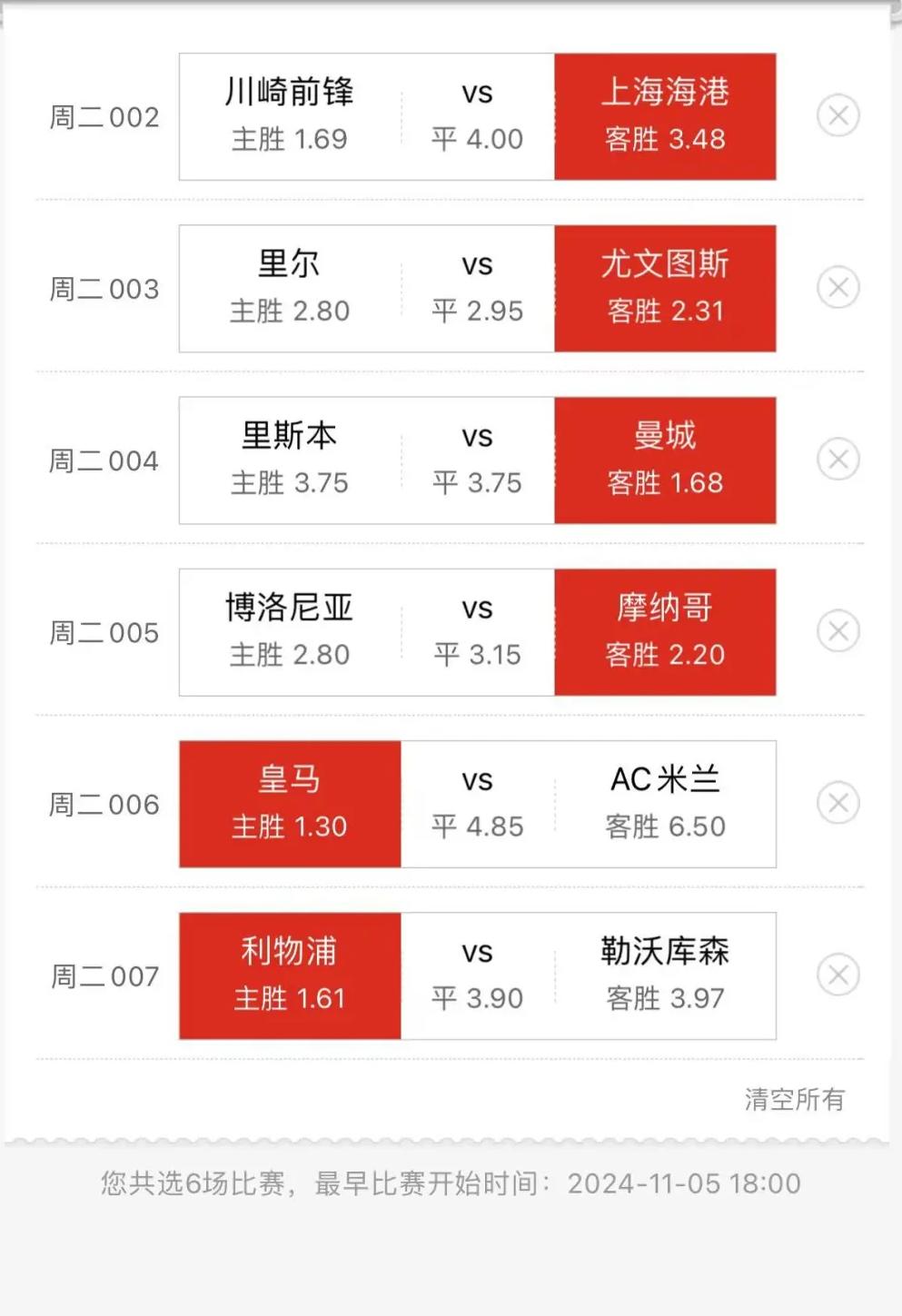Remove the 川崎前锋 vs 上海海港 match
This screenshot has height=1316, width=902.
[838, 116]
